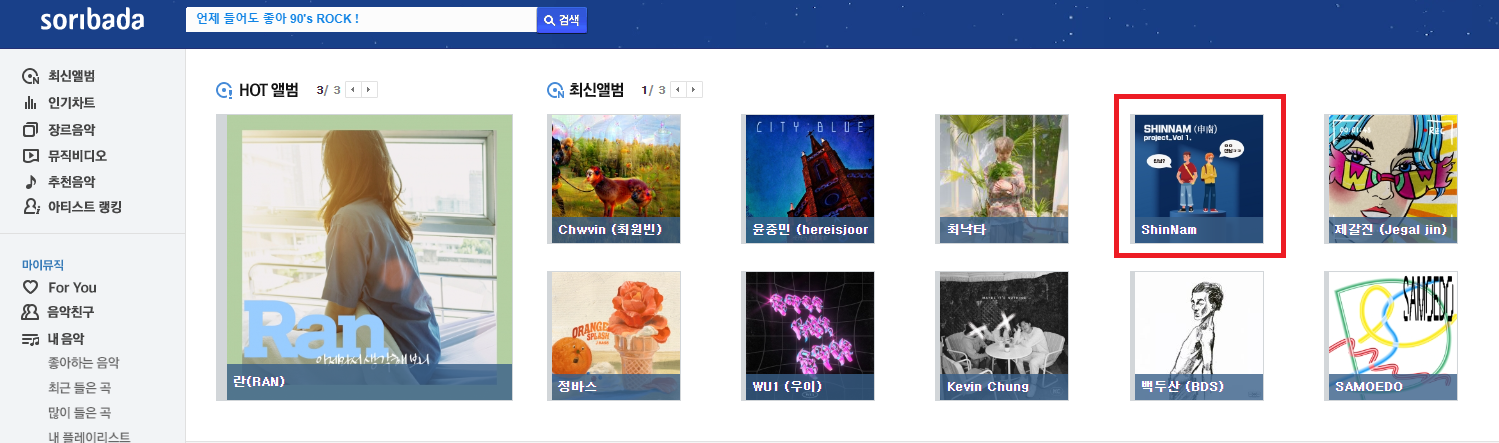This screenshot has width=1499, height=443.
Task: Select 추천음악 in the sidebar
Action: 70,182
